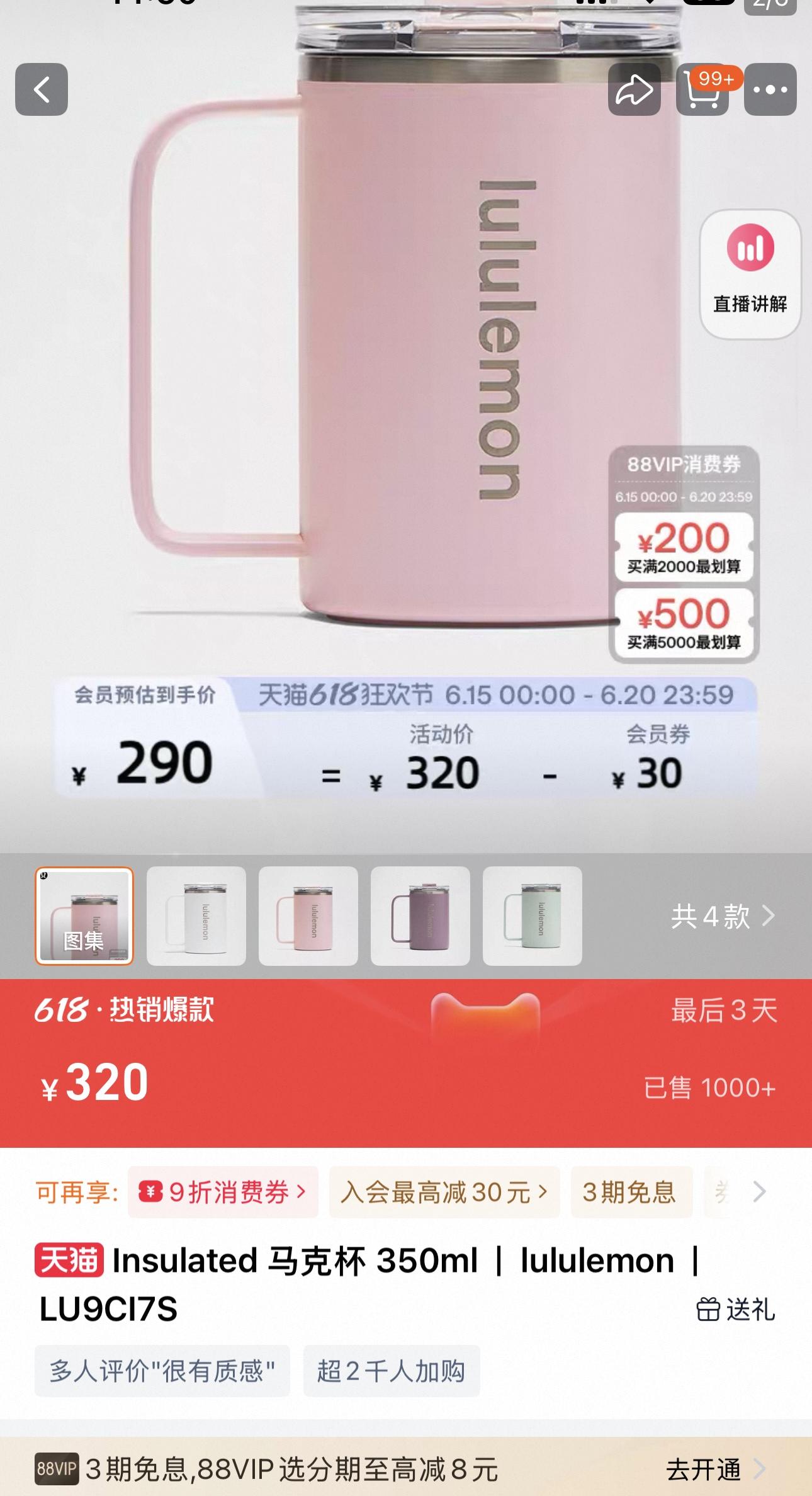This screenshot has width=812, height=1496.
Task: Open the shopping cart showing 99+
Action: [702, 91]
